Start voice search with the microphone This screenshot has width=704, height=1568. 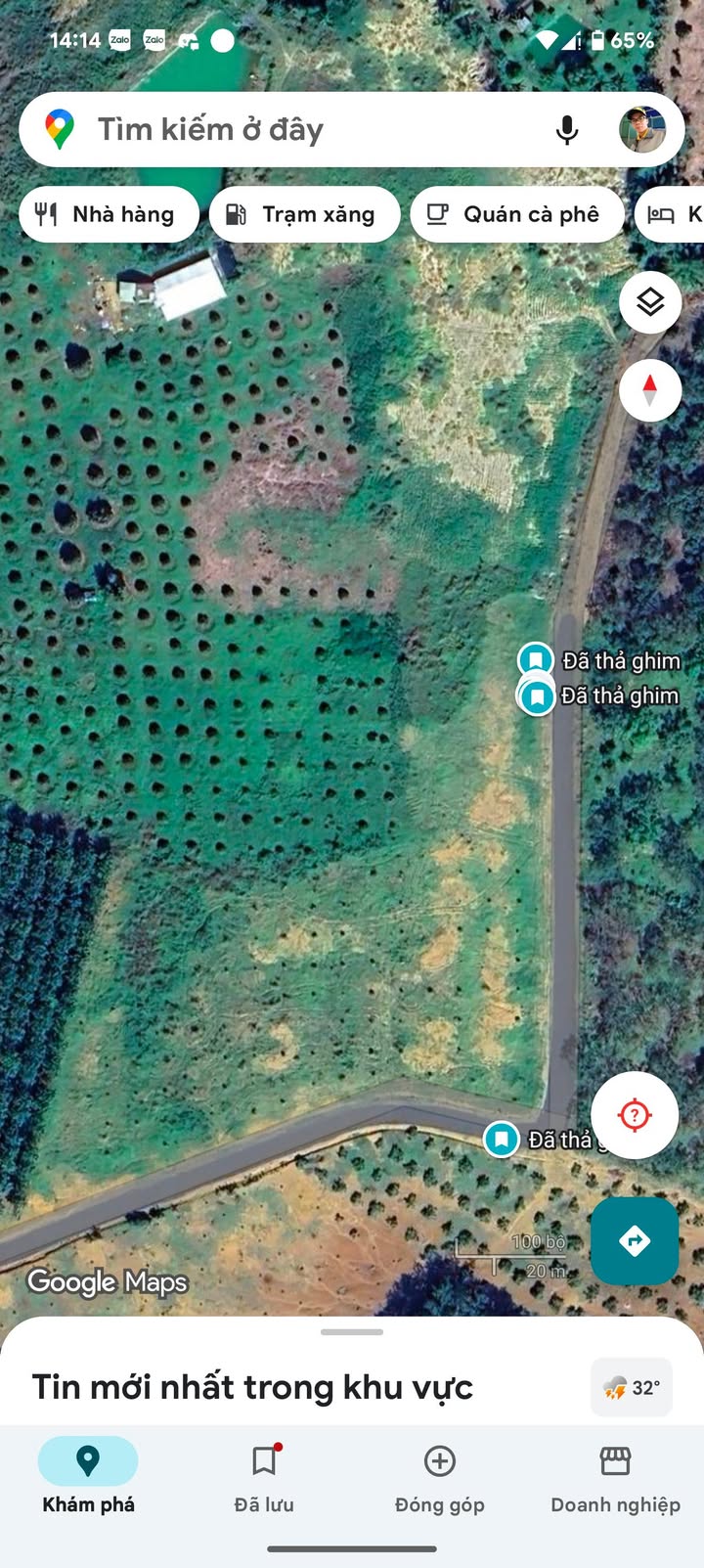coord(567,130)
